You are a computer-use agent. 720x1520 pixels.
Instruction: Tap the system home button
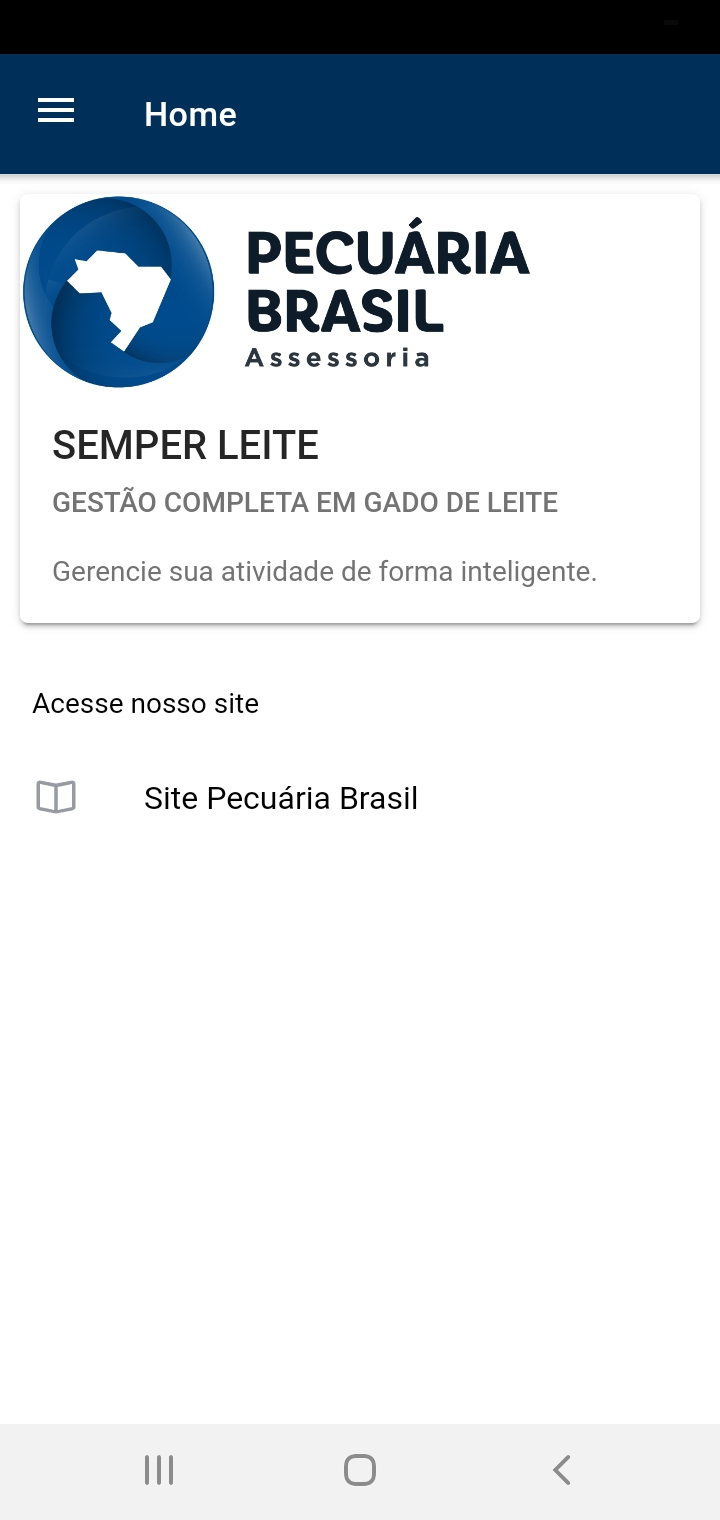(360, 1470)
